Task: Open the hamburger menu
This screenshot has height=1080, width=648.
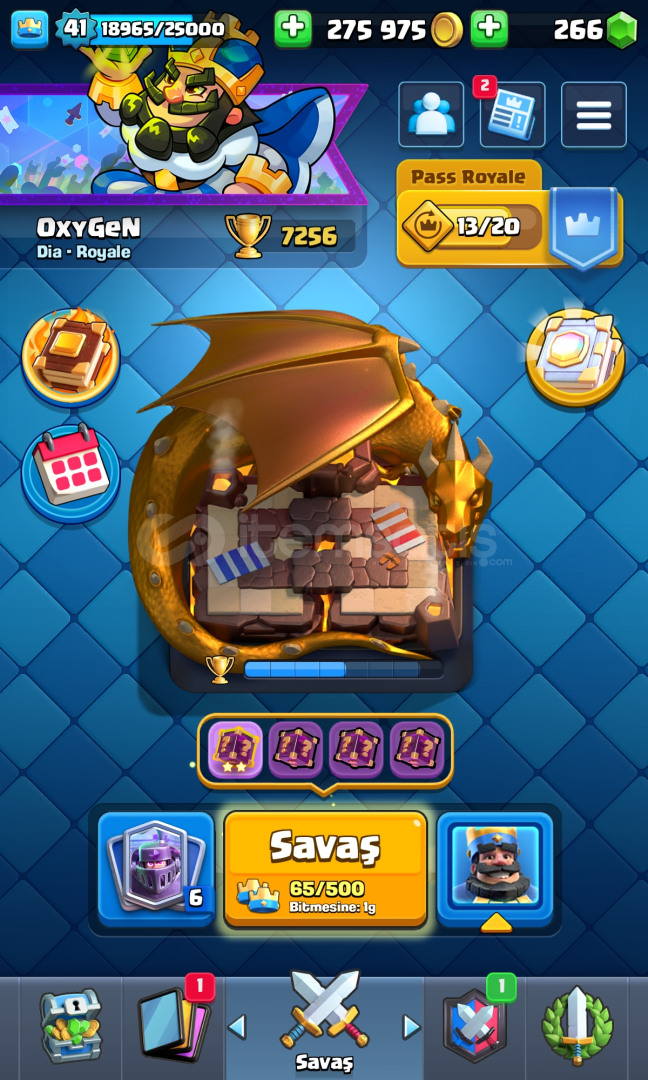Action: pyautogui.click(x=594, y=114)
